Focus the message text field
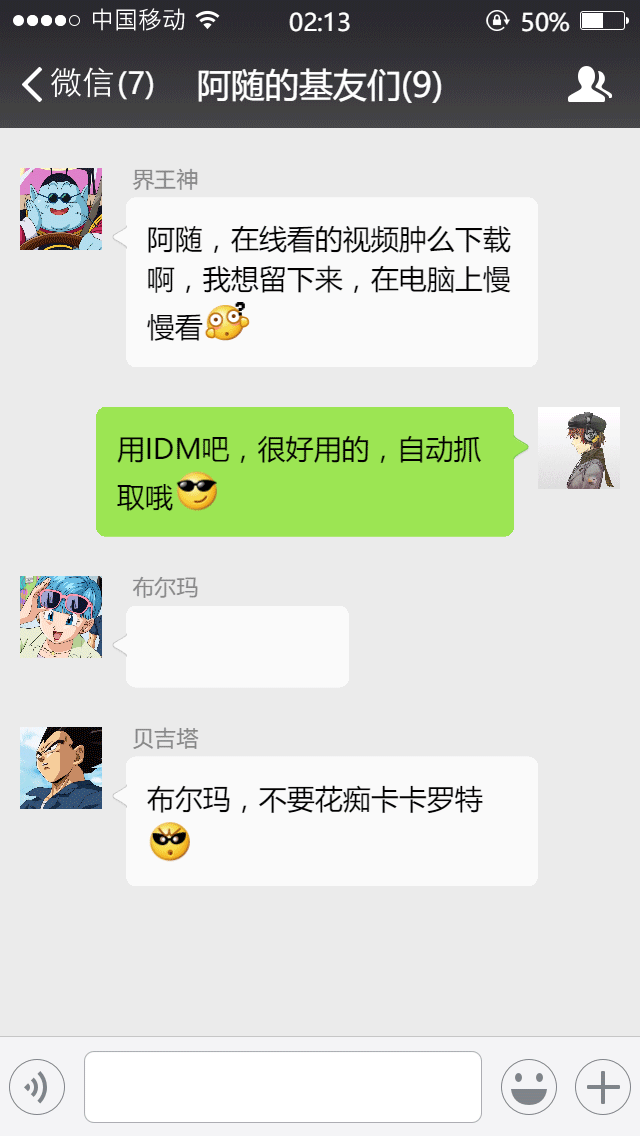This screenshot has width=640, height=1136. [282, 1087]
